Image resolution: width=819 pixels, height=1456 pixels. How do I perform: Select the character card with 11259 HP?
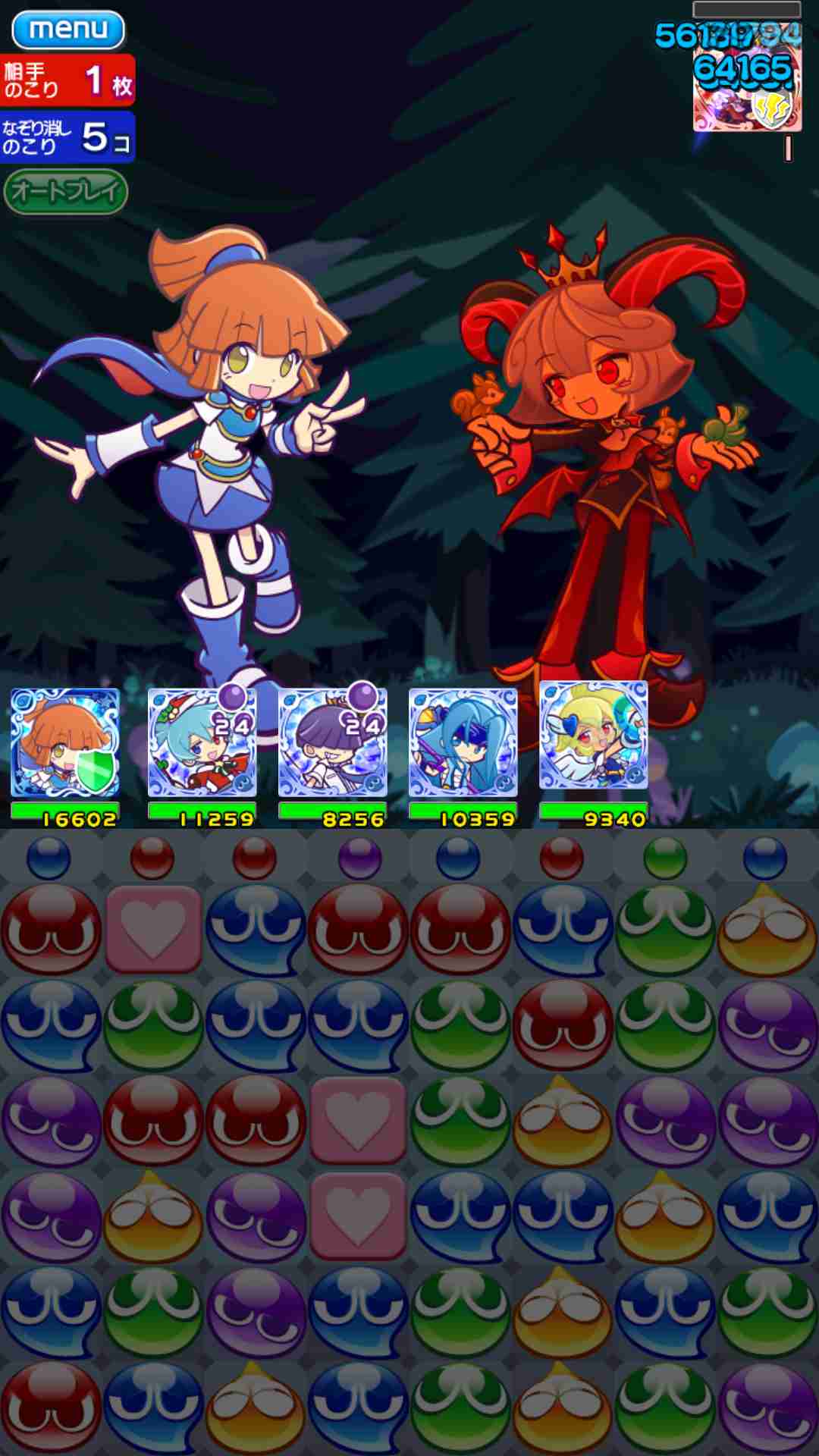pos(202,742)
